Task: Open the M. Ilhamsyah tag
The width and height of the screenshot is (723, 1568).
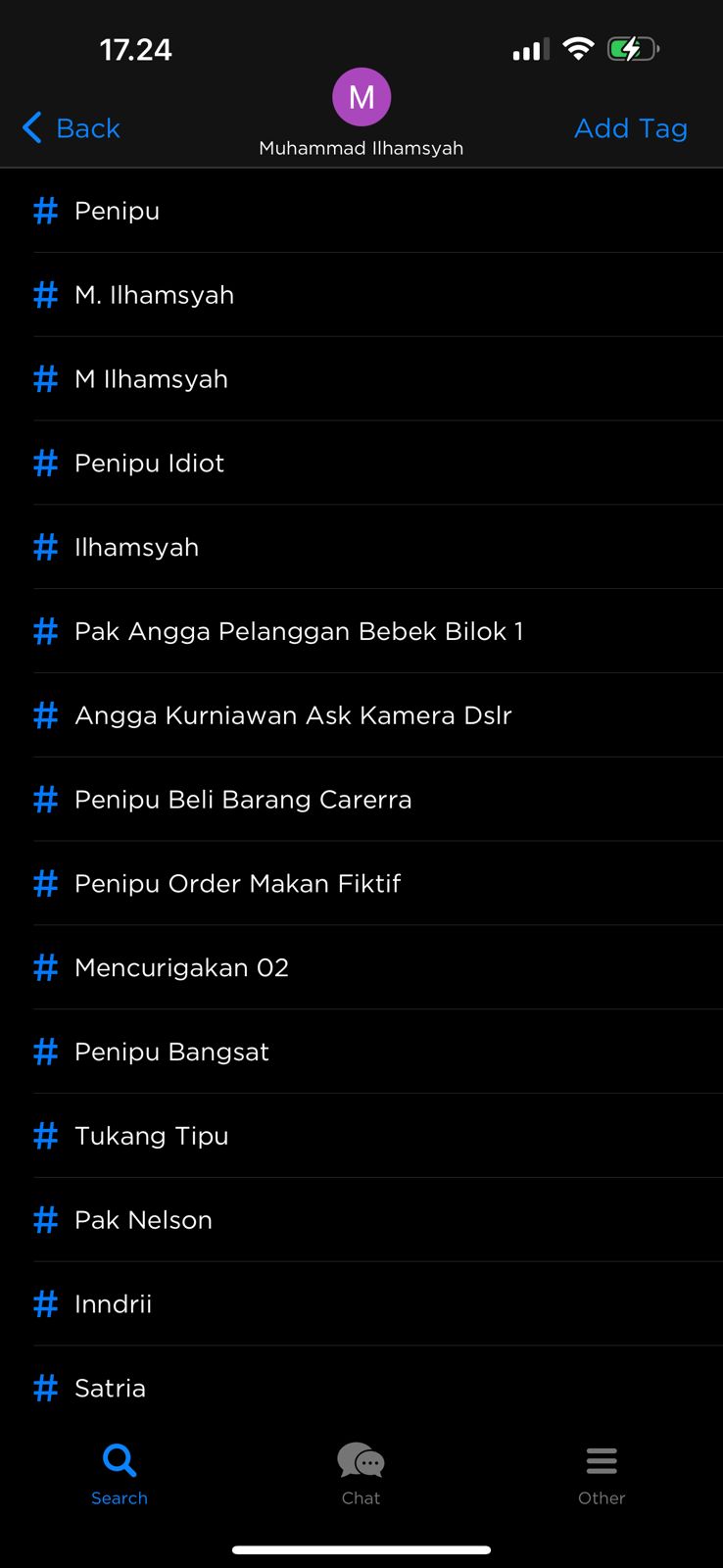Action: point(155,295)
